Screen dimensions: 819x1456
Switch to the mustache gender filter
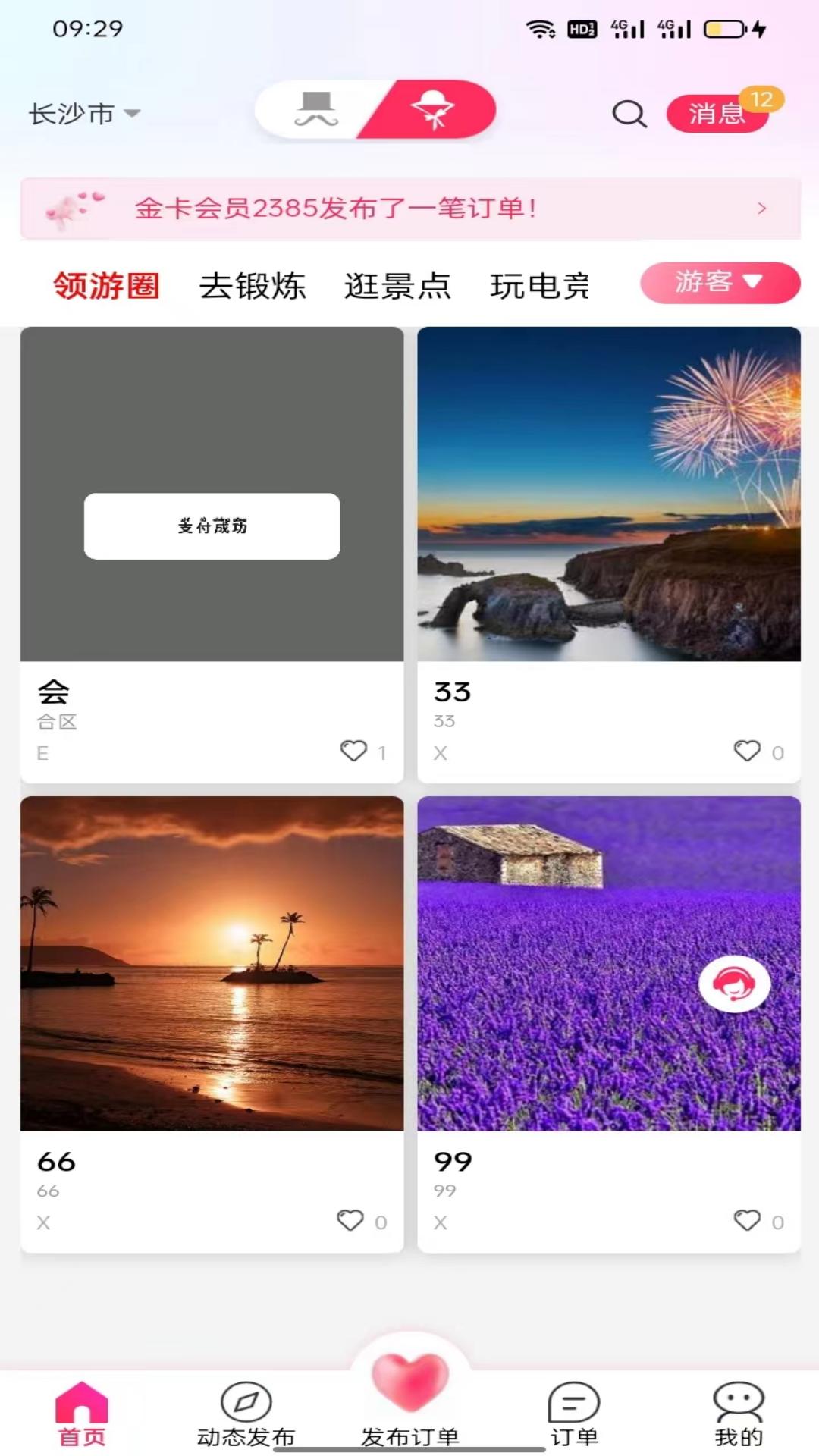click(x=317, y=111)
